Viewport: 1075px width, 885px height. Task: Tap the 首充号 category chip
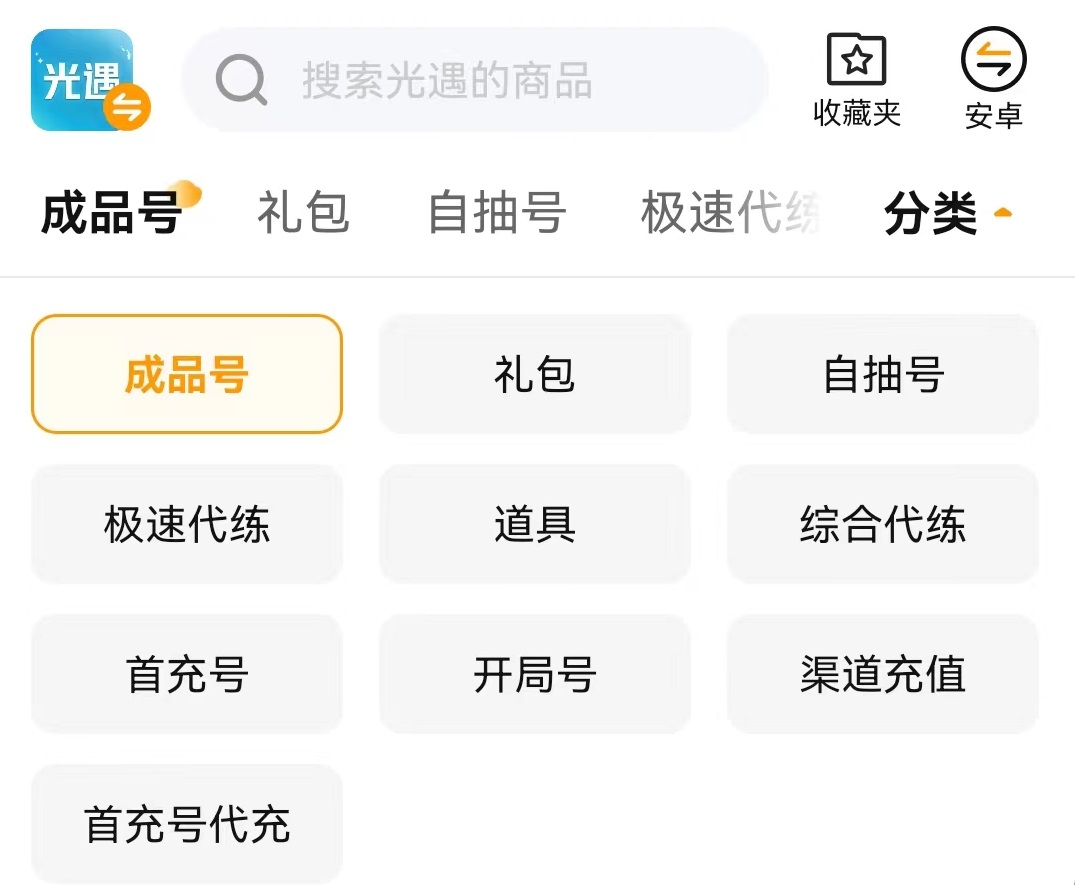(x=186, y=675)
